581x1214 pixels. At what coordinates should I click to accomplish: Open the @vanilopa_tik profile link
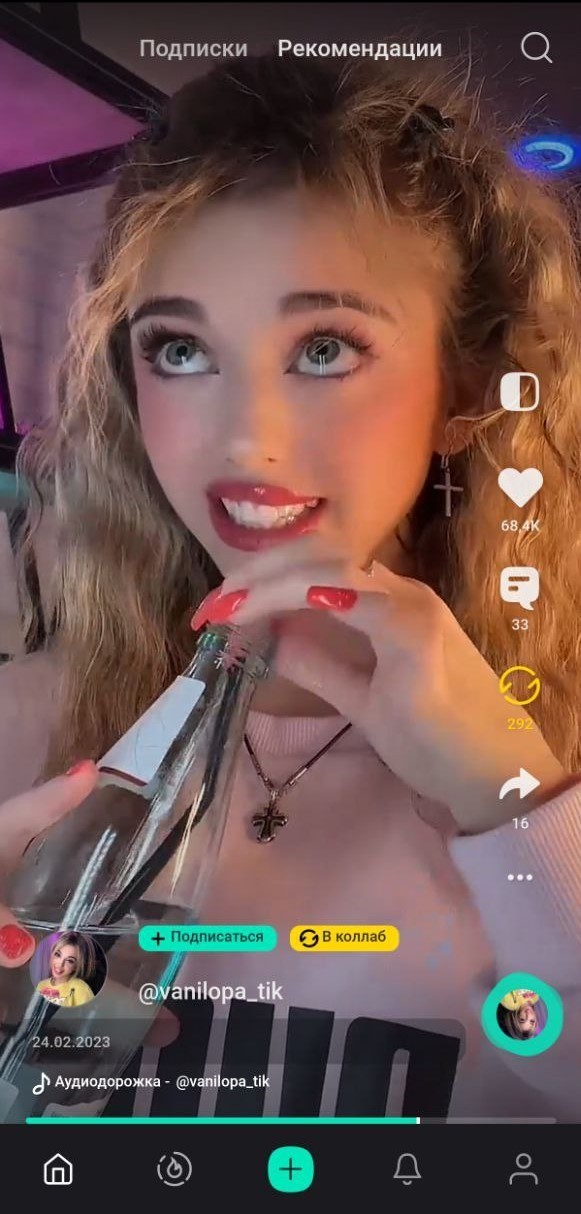210,991
